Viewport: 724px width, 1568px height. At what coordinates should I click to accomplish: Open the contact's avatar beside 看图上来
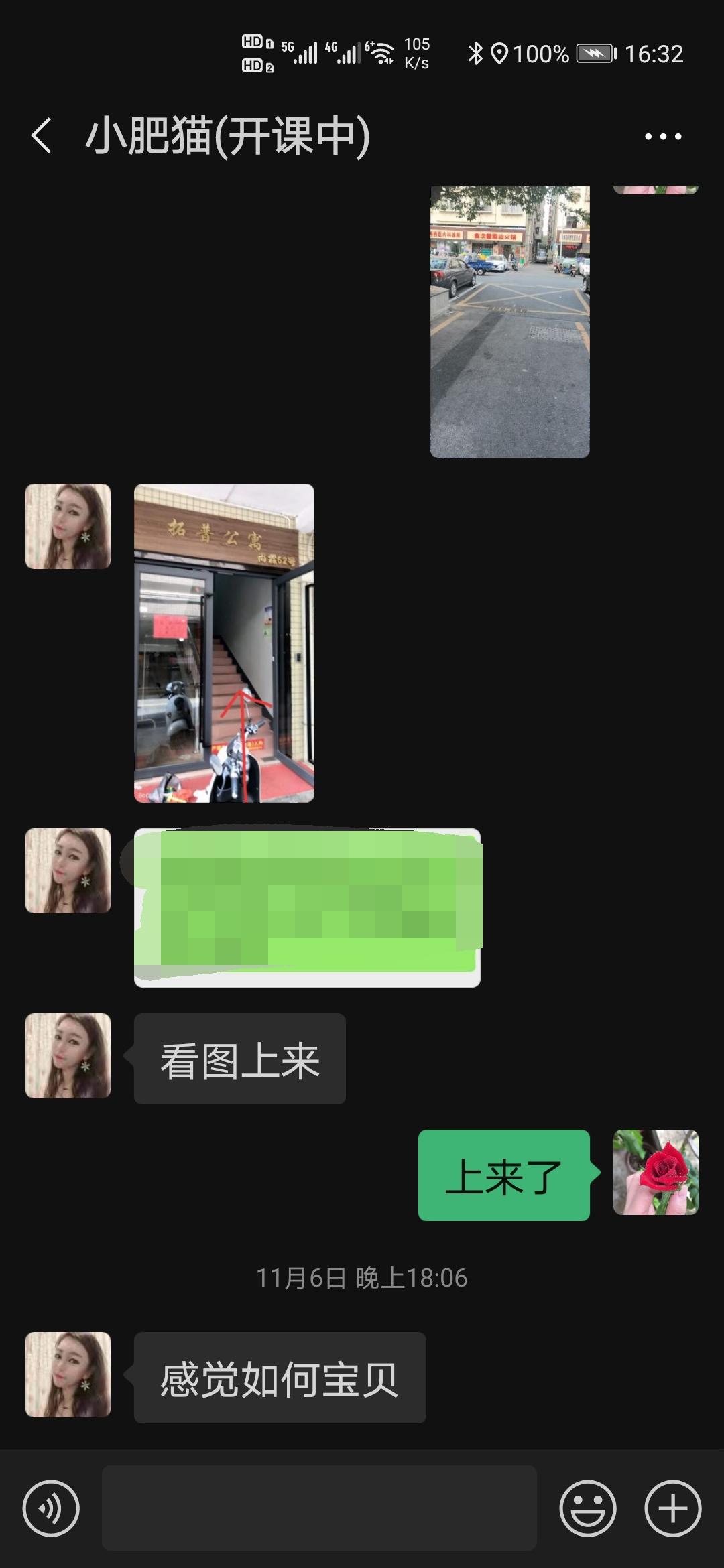click(x=68, y=1055)
